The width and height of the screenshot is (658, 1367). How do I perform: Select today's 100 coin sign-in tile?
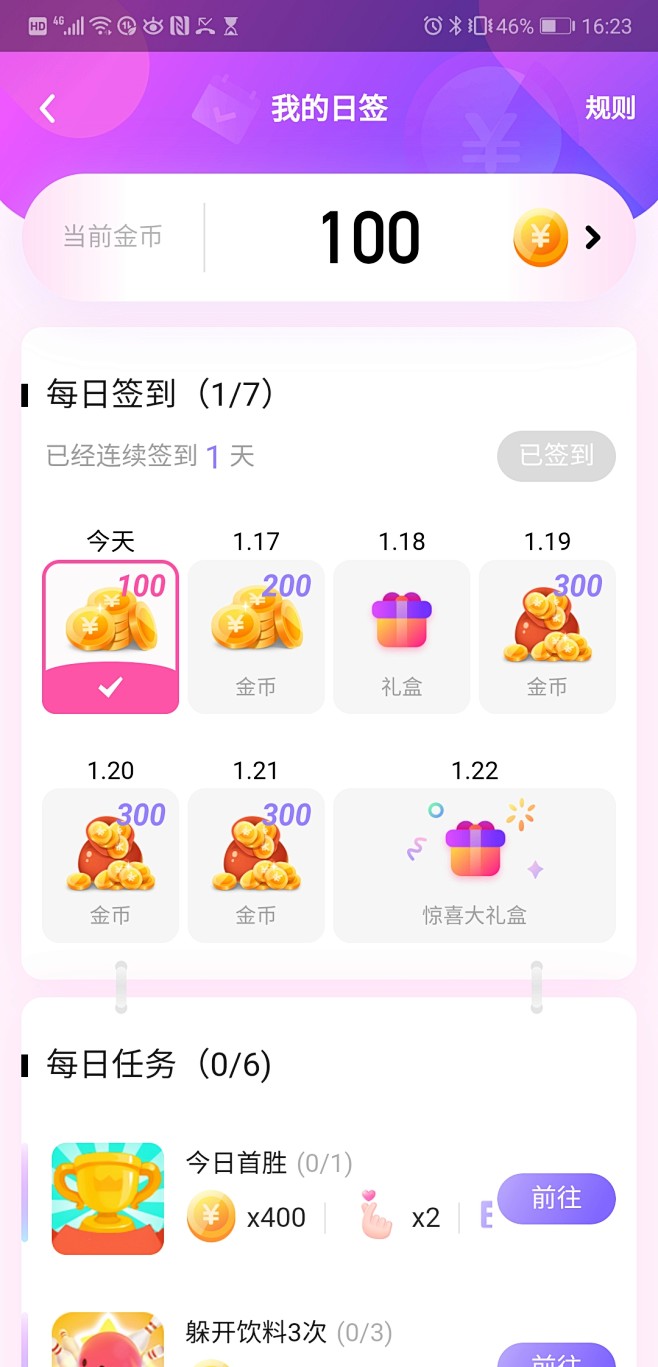click(x=110, y=636)
